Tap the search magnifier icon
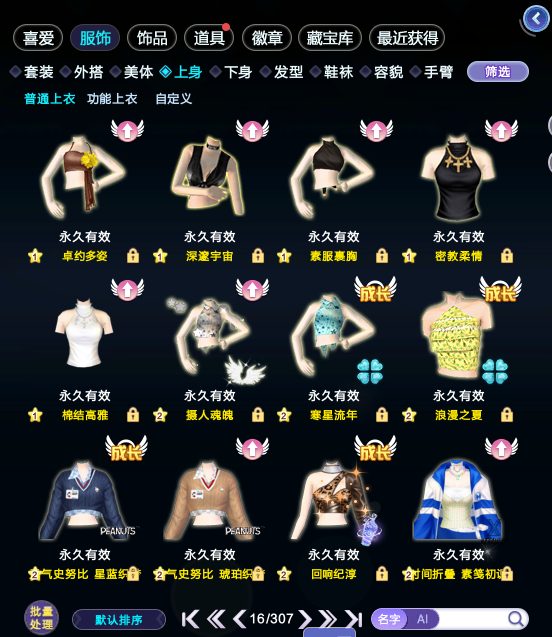The height and width of the screenshot is (637, 552). point(515,619)
